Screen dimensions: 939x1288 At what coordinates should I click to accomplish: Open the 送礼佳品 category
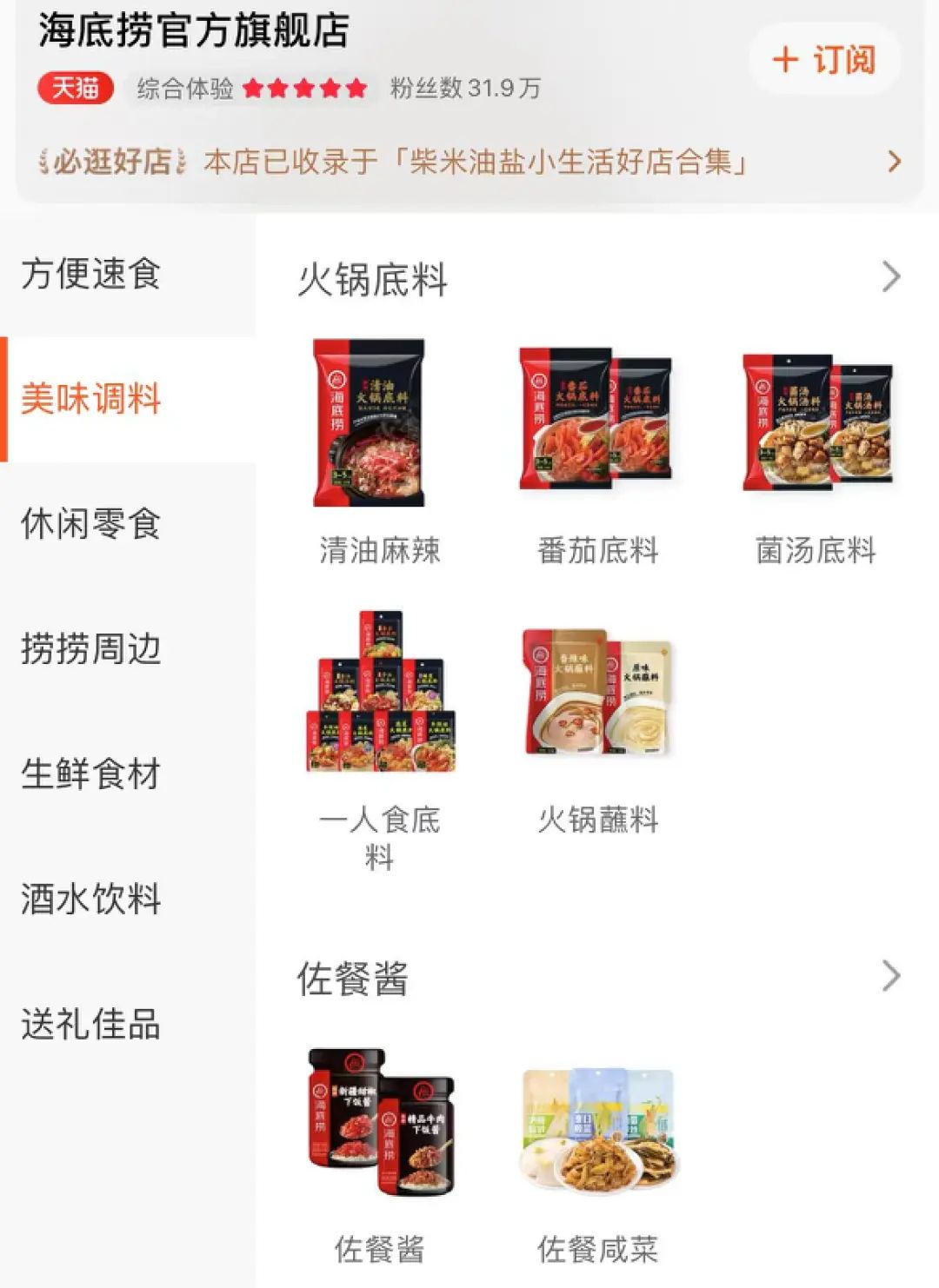[x=91, y=1025]
